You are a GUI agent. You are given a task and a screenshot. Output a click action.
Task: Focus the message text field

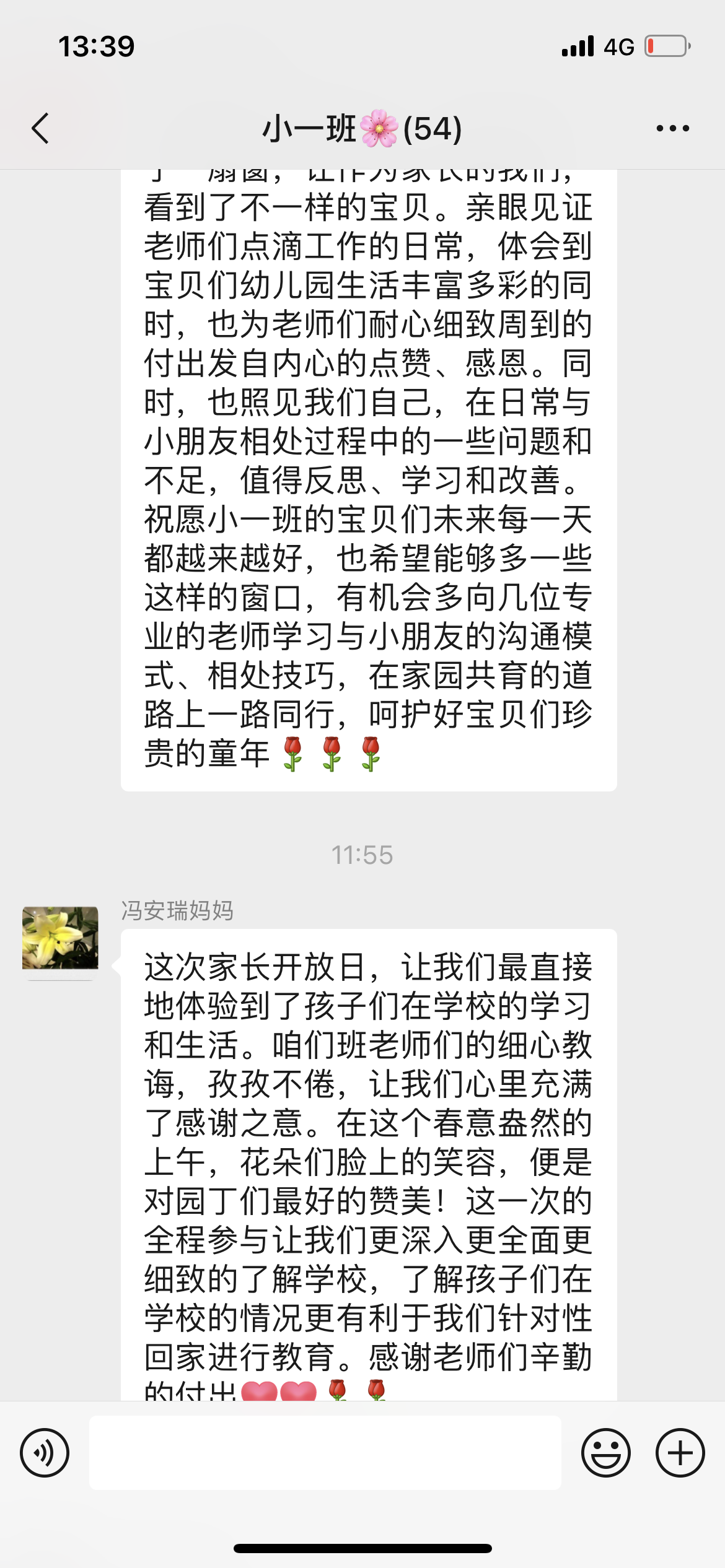[325, 1452]
